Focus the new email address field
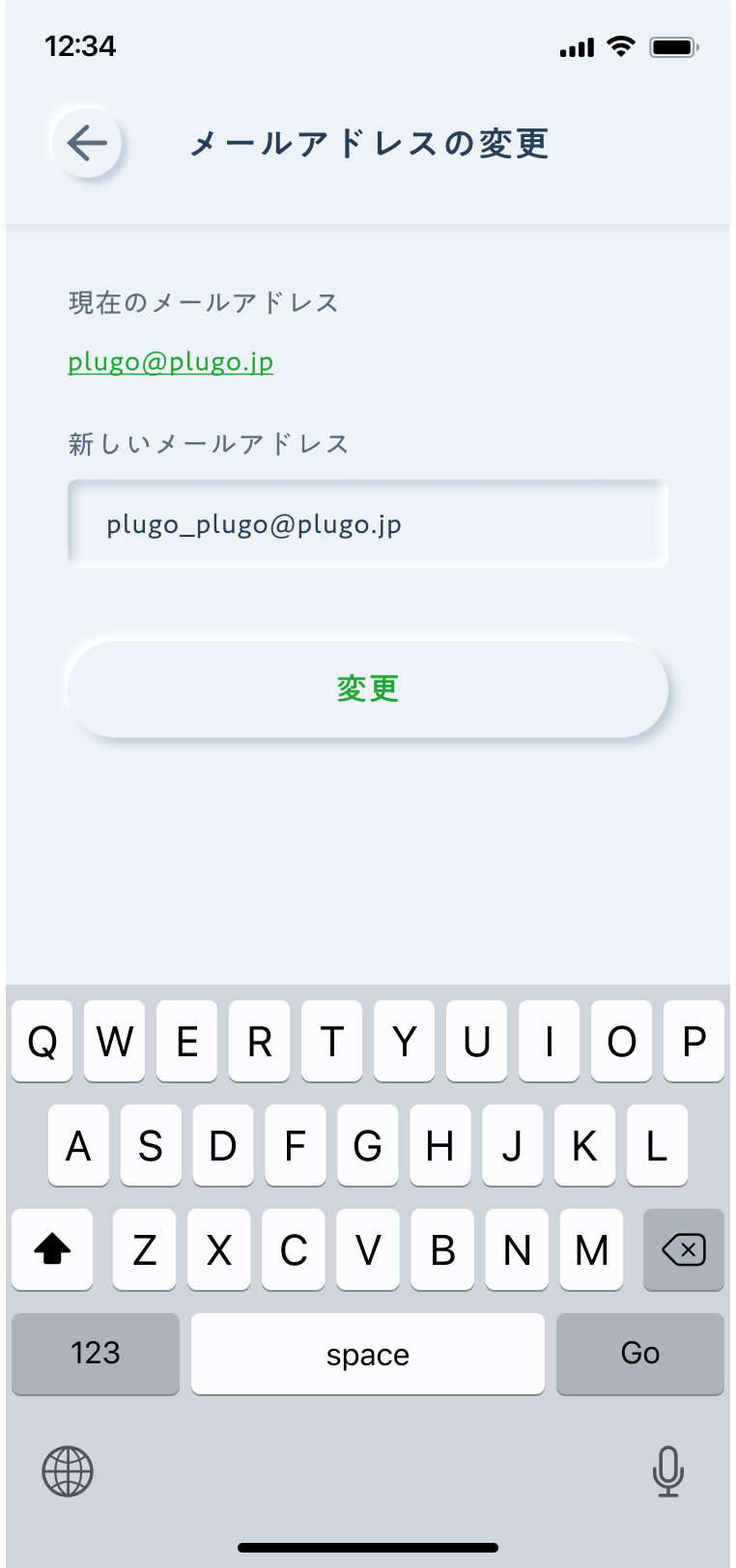The width and height of the screenshot is (736, 1568). point(368,524)
